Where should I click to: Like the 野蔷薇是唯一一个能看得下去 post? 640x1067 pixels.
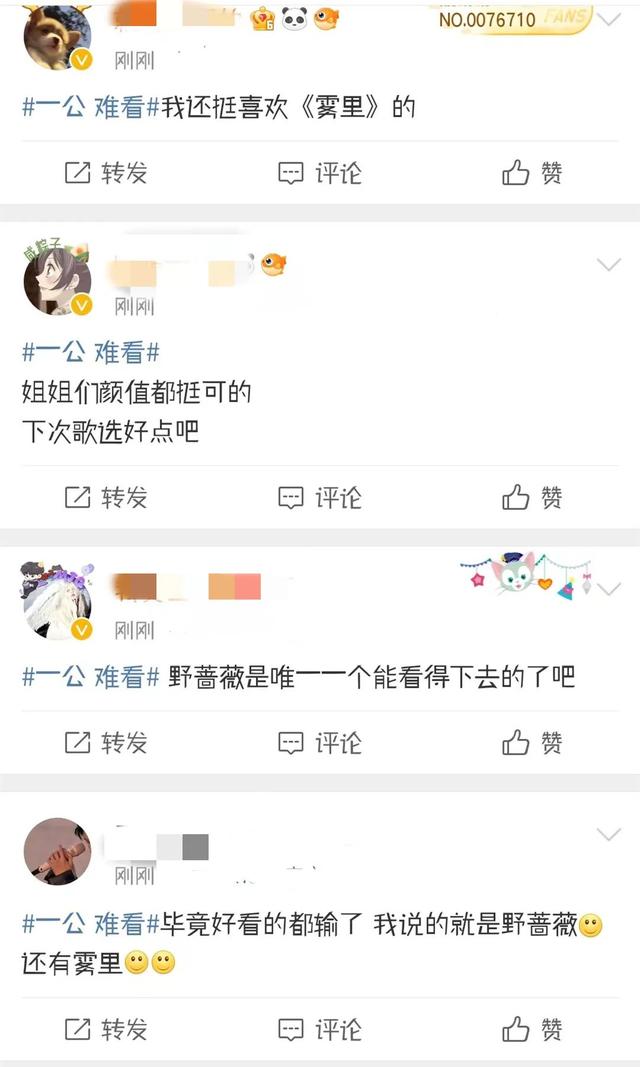533,742
